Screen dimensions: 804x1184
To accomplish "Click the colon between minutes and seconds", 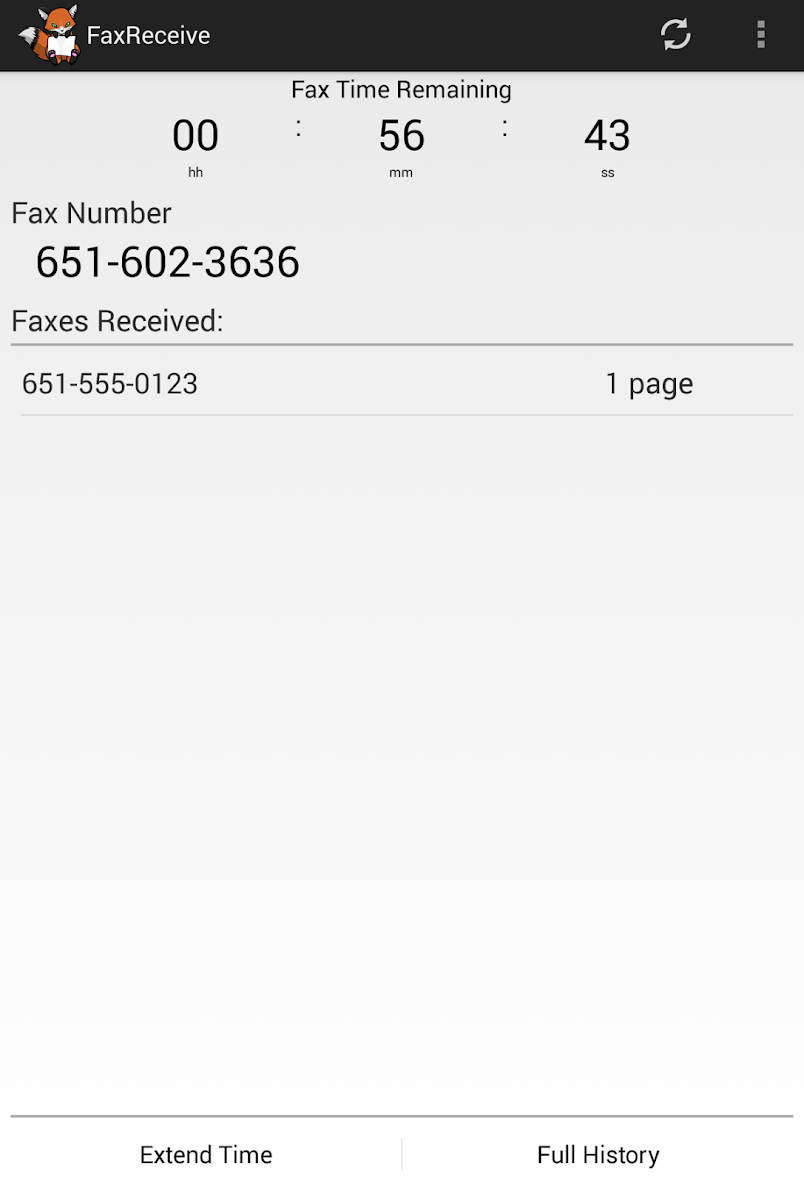I will click(504, 128).
